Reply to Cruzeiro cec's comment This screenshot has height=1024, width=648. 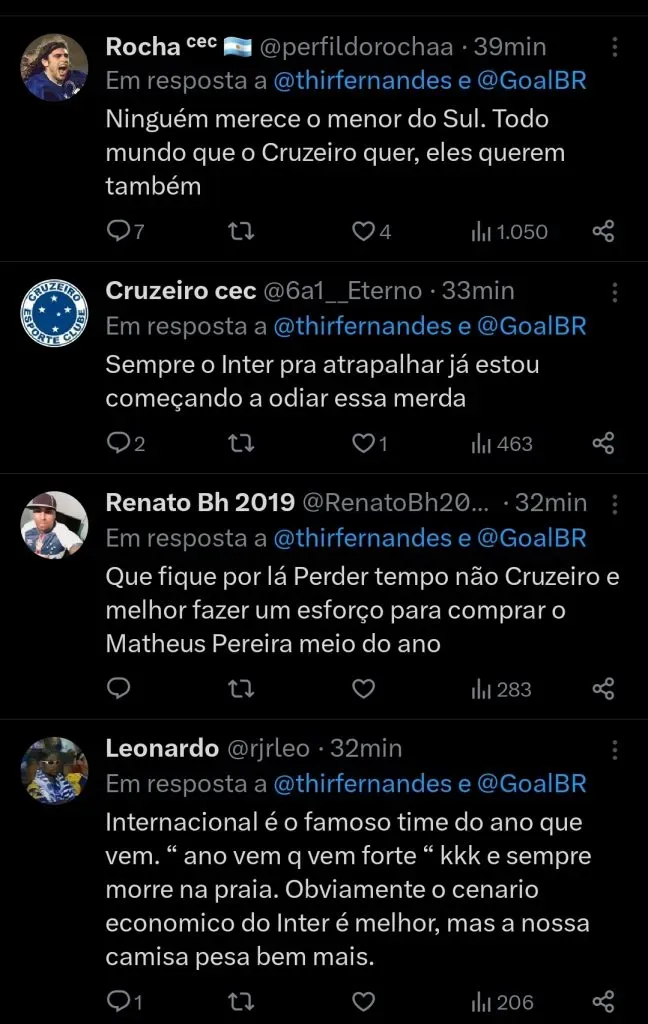pos(118,444)
